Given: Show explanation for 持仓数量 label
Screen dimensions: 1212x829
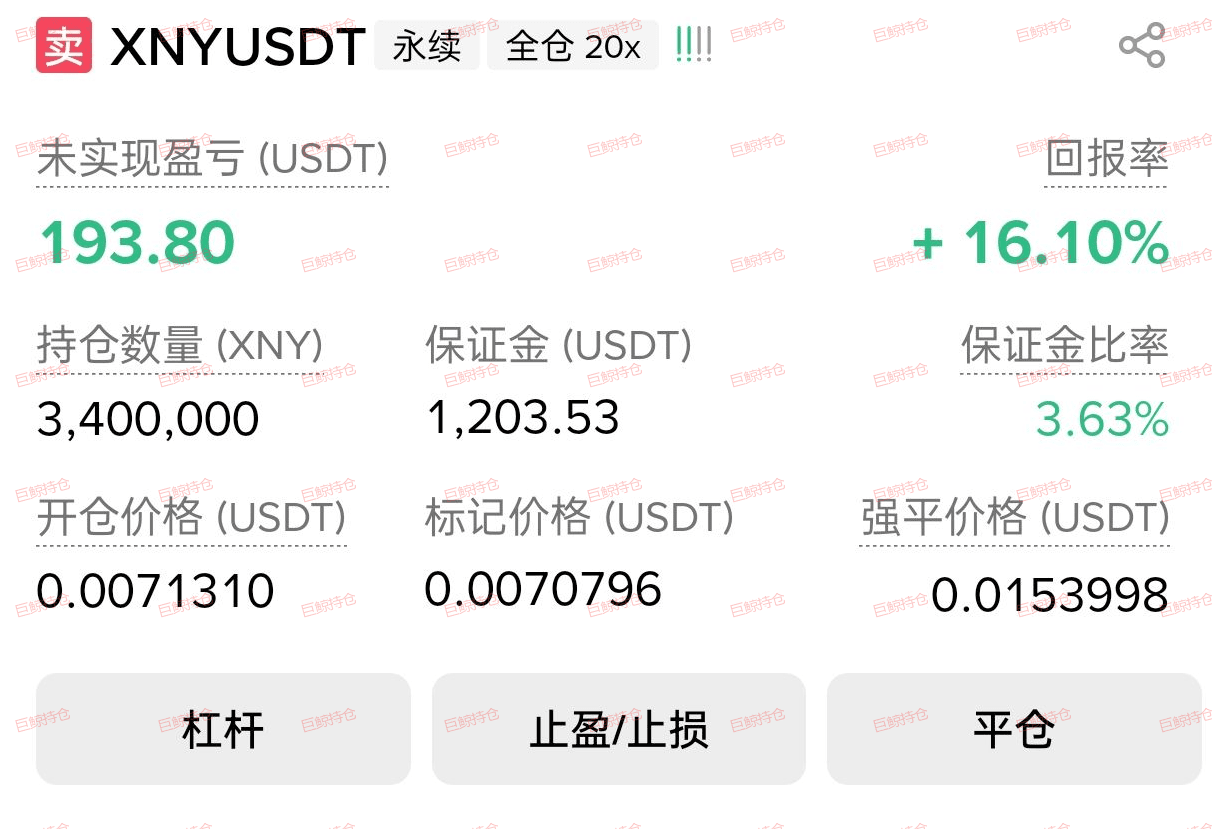Looking at the screenshot, I should [180, 346].
